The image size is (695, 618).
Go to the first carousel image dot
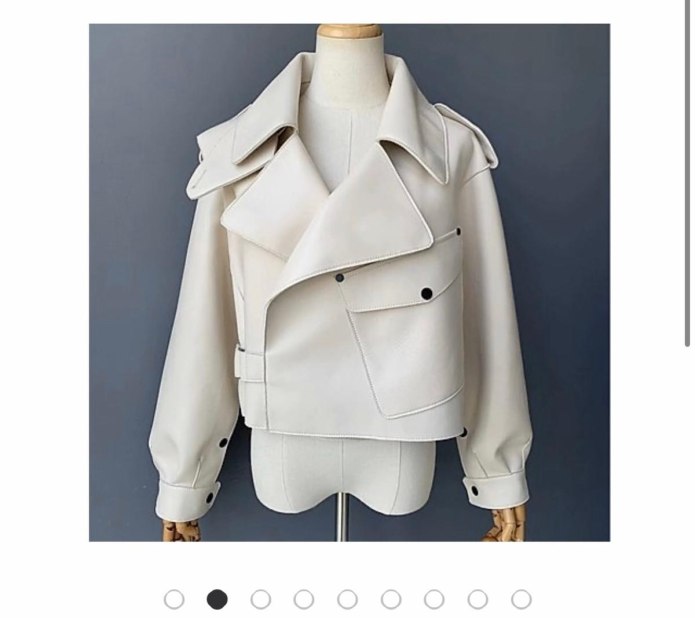174,599
